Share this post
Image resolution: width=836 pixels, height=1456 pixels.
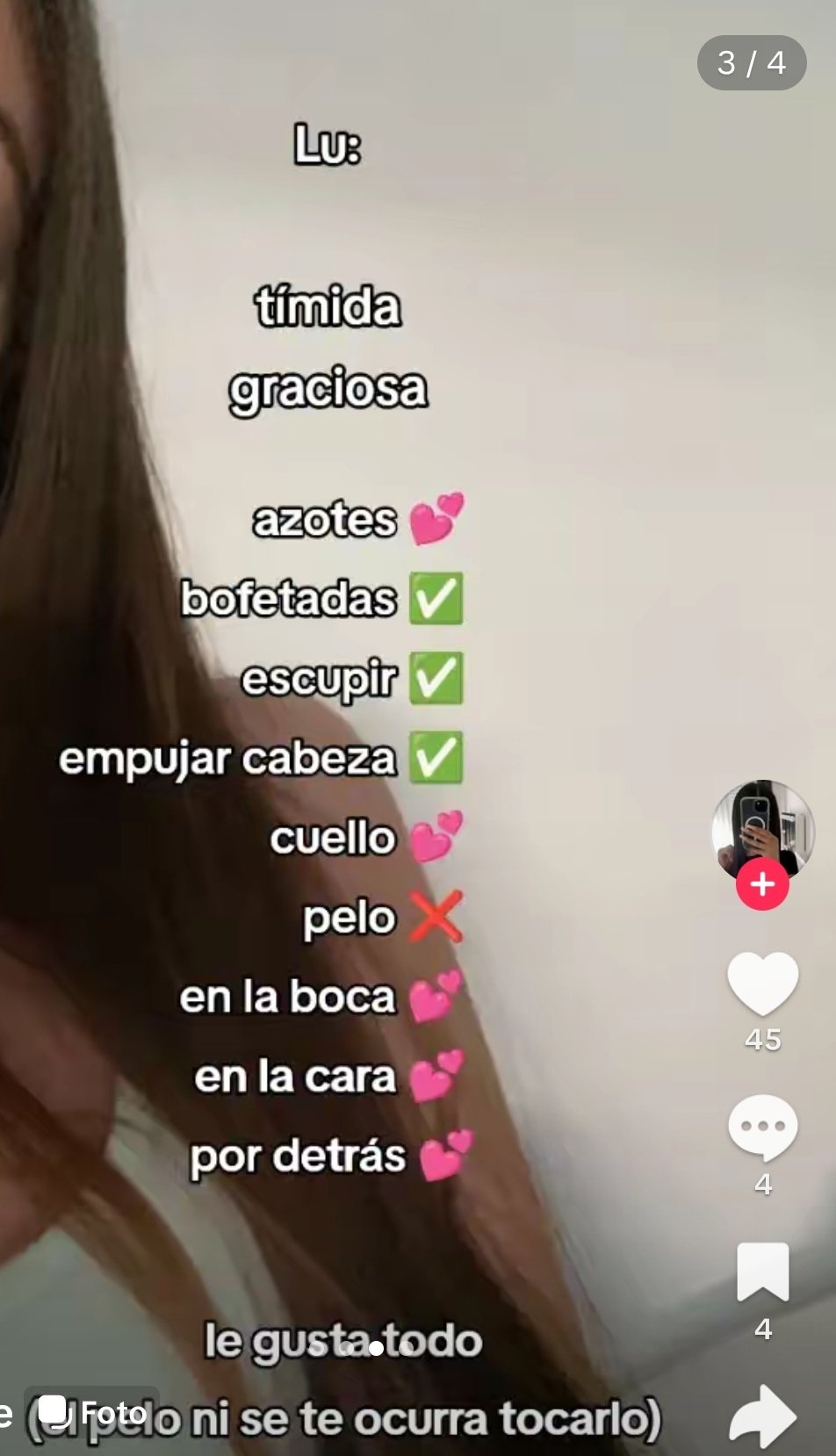point(762,1415)
